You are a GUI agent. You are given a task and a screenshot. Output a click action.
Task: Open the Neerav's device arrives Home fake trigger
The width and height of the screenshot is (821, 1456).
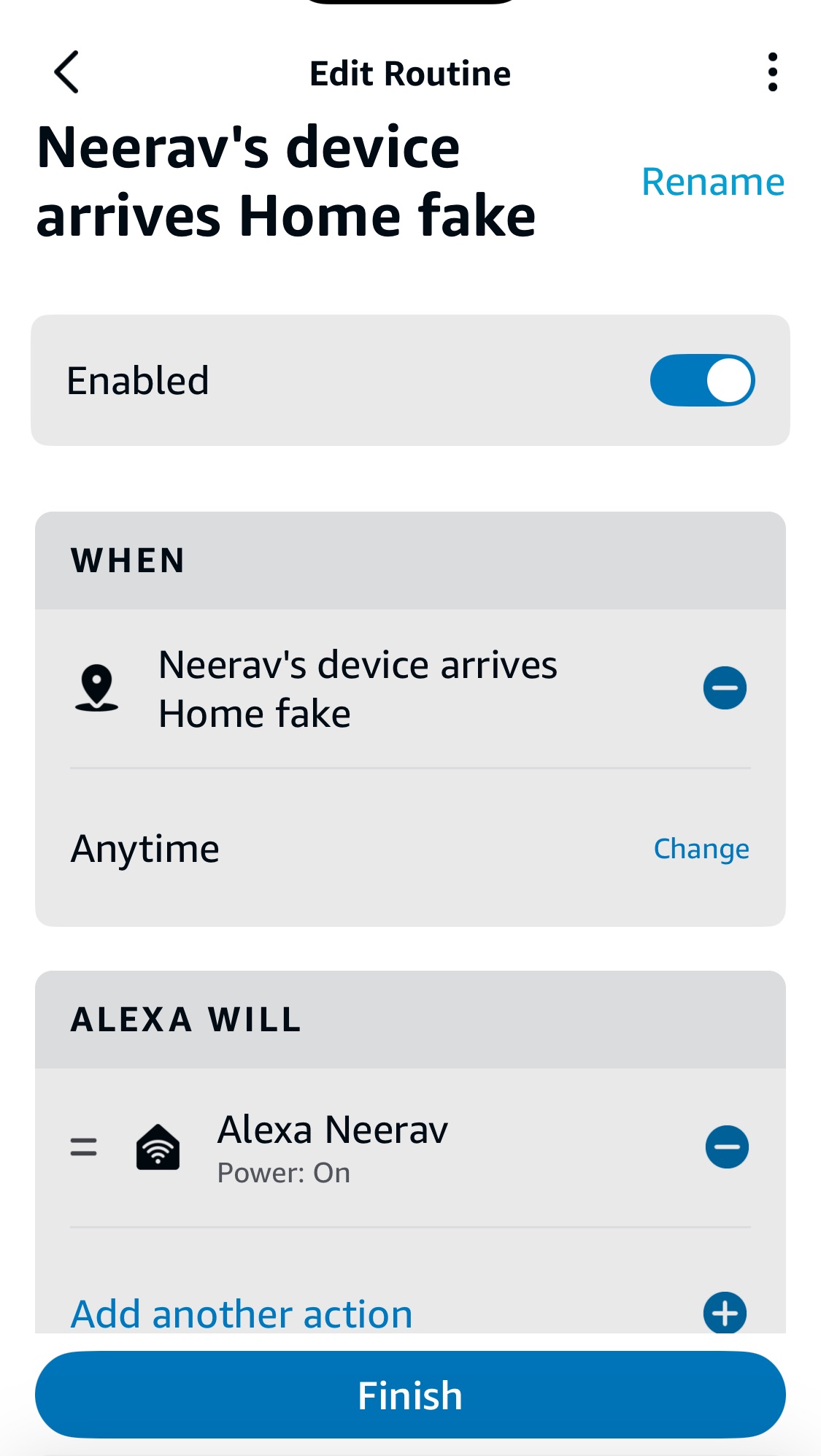[x=358, y=689]
